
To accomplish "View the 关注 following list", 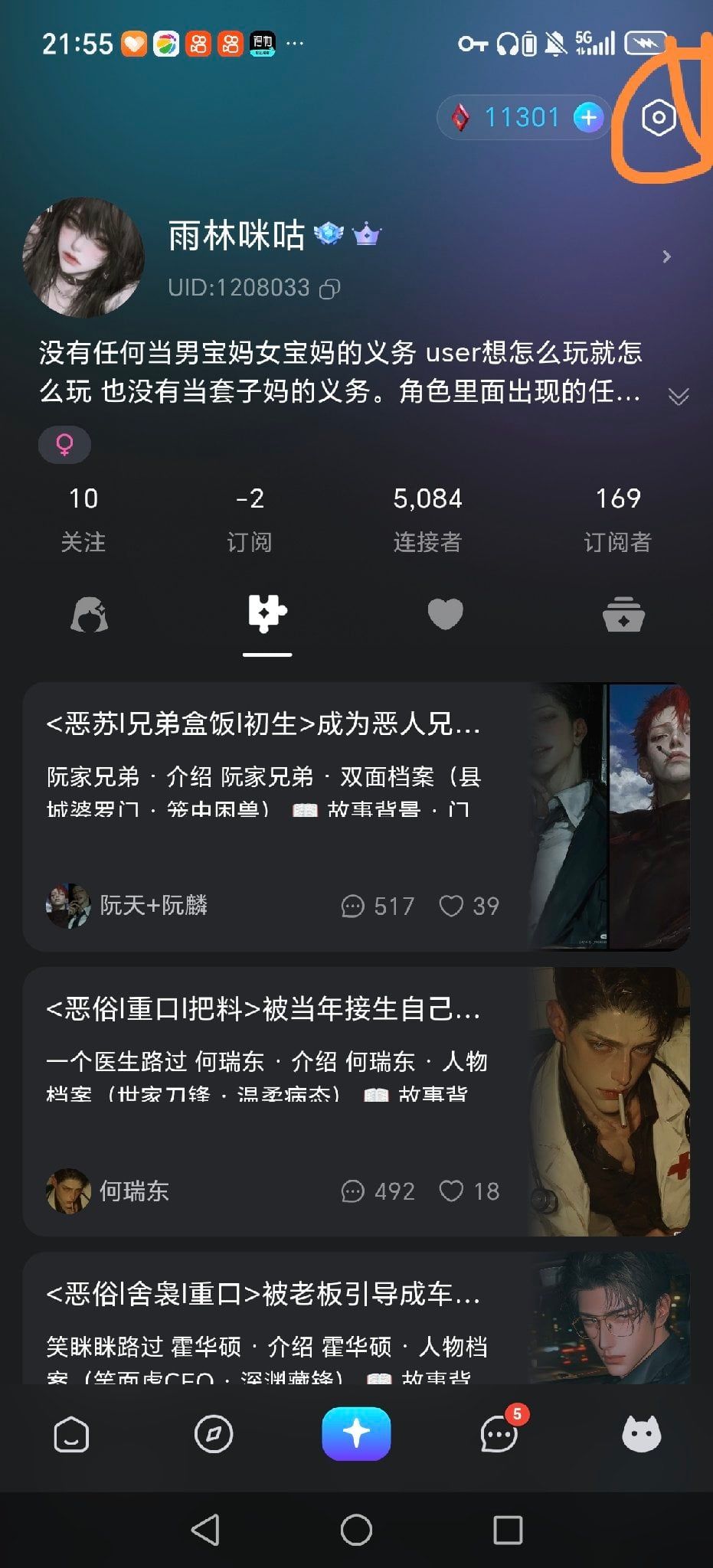I will (x=83, y=519).
